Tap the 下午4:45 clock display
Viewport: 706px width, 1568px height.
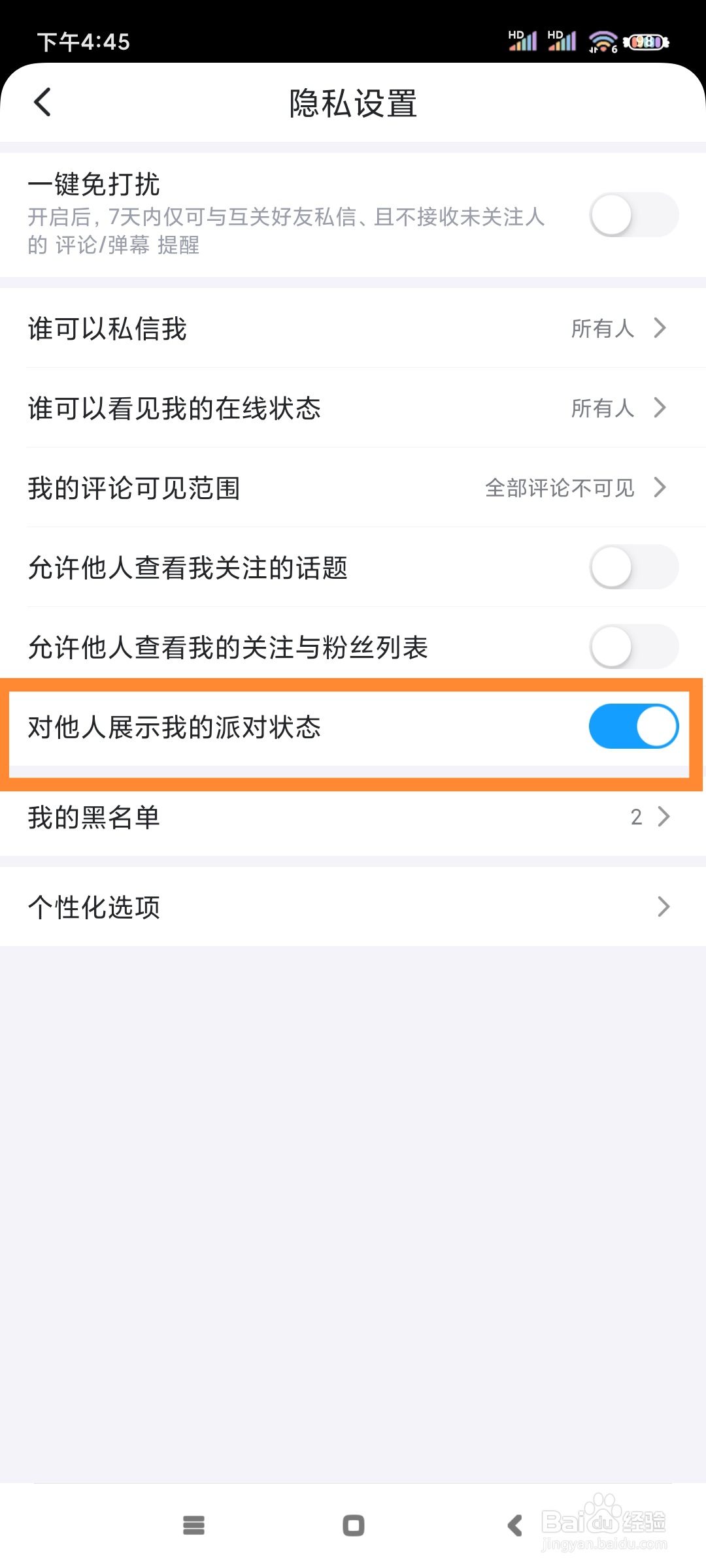click(84, 42)
